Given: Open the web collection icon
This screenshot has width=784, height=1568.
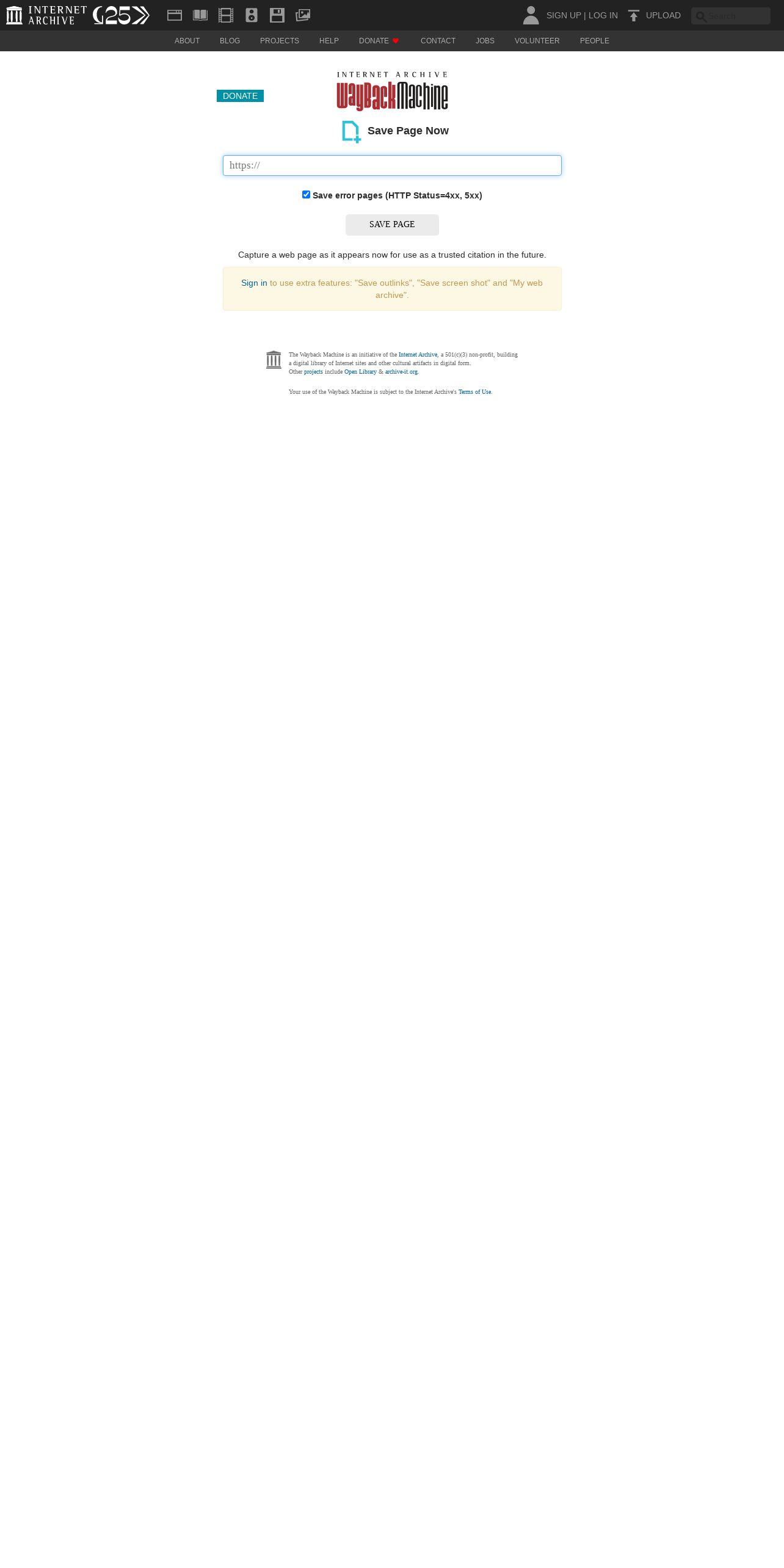Looking at the screenshot, I should tap(175, 15).
